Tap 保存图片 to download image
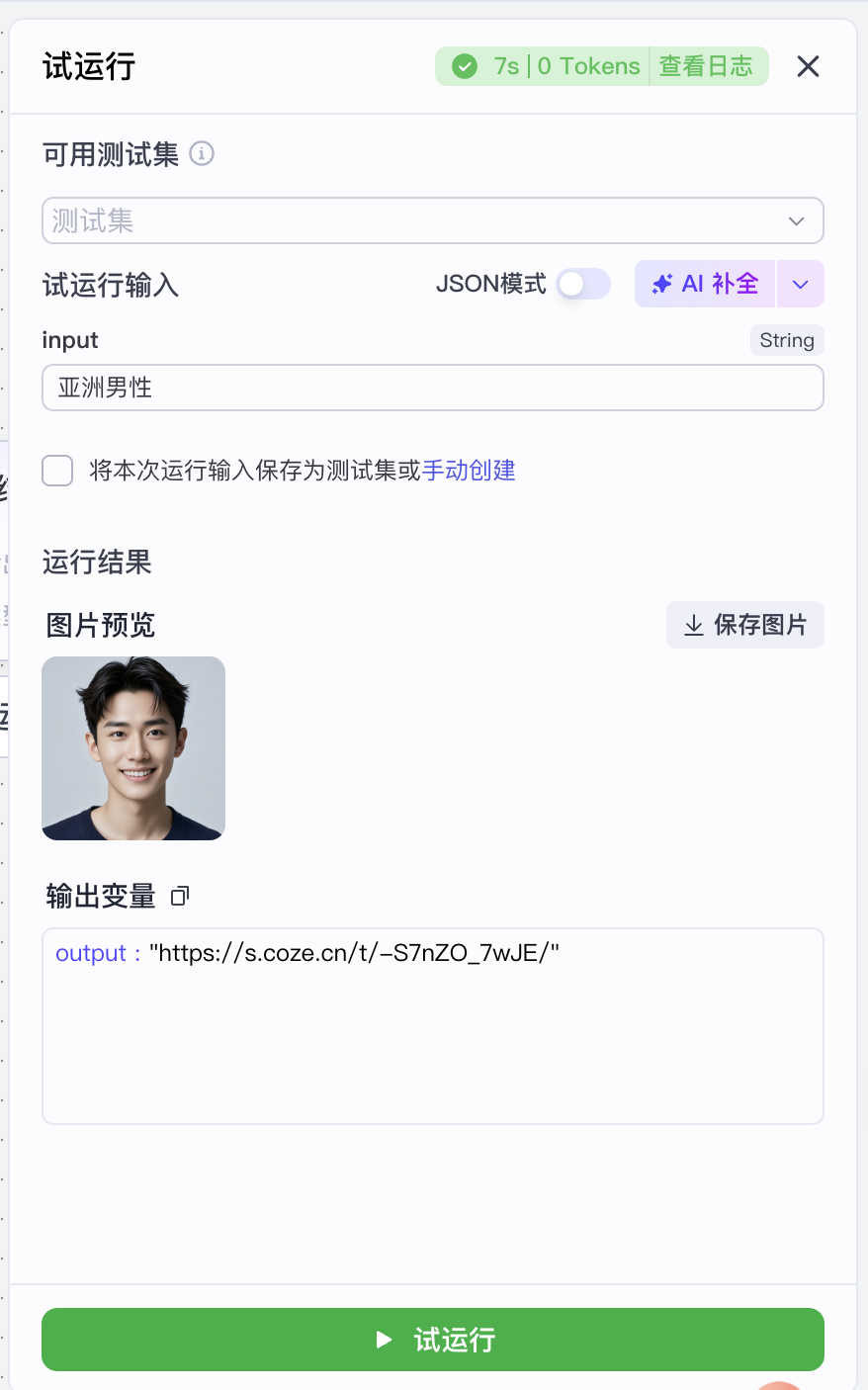 coord(745,625)
